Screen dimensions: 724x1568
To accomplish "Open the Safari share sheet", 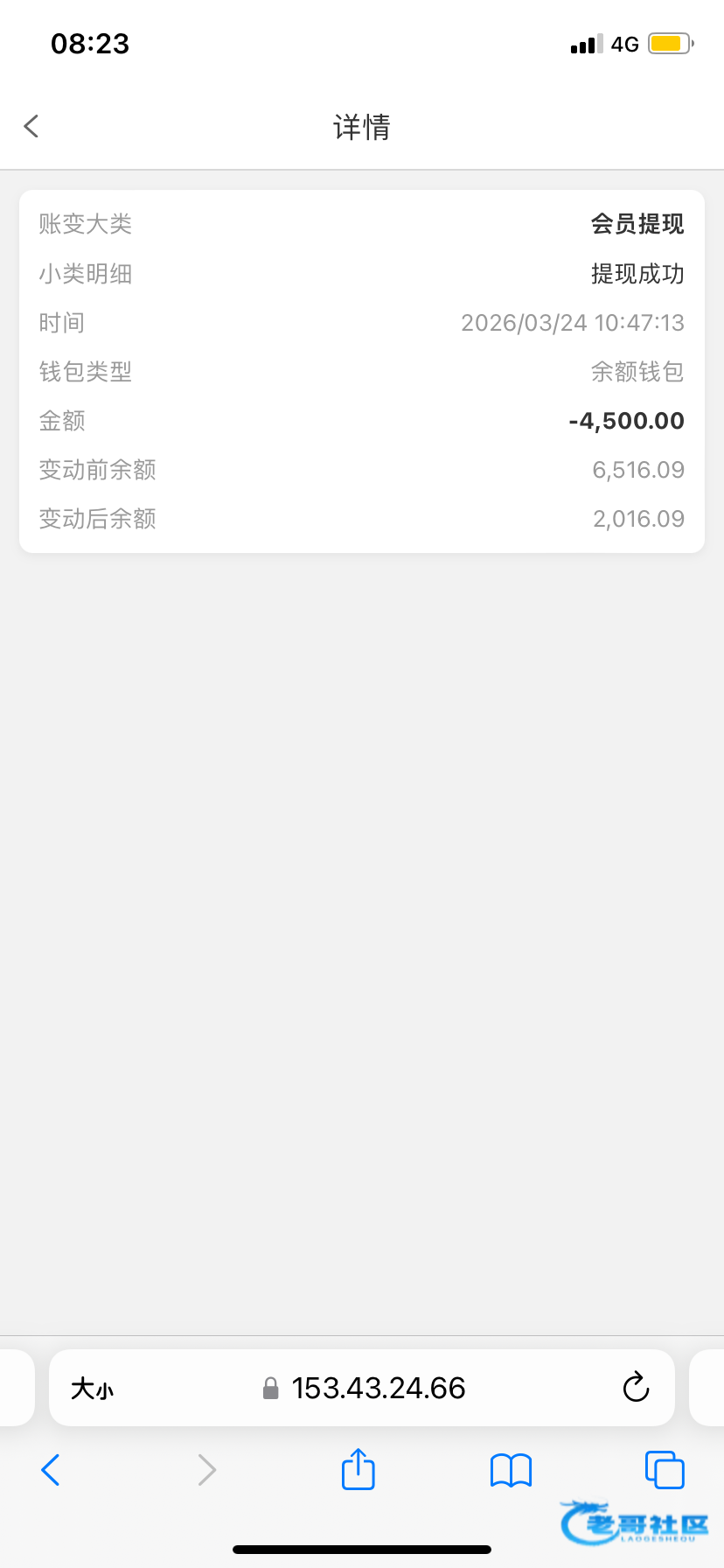I will pos(358,1469).
